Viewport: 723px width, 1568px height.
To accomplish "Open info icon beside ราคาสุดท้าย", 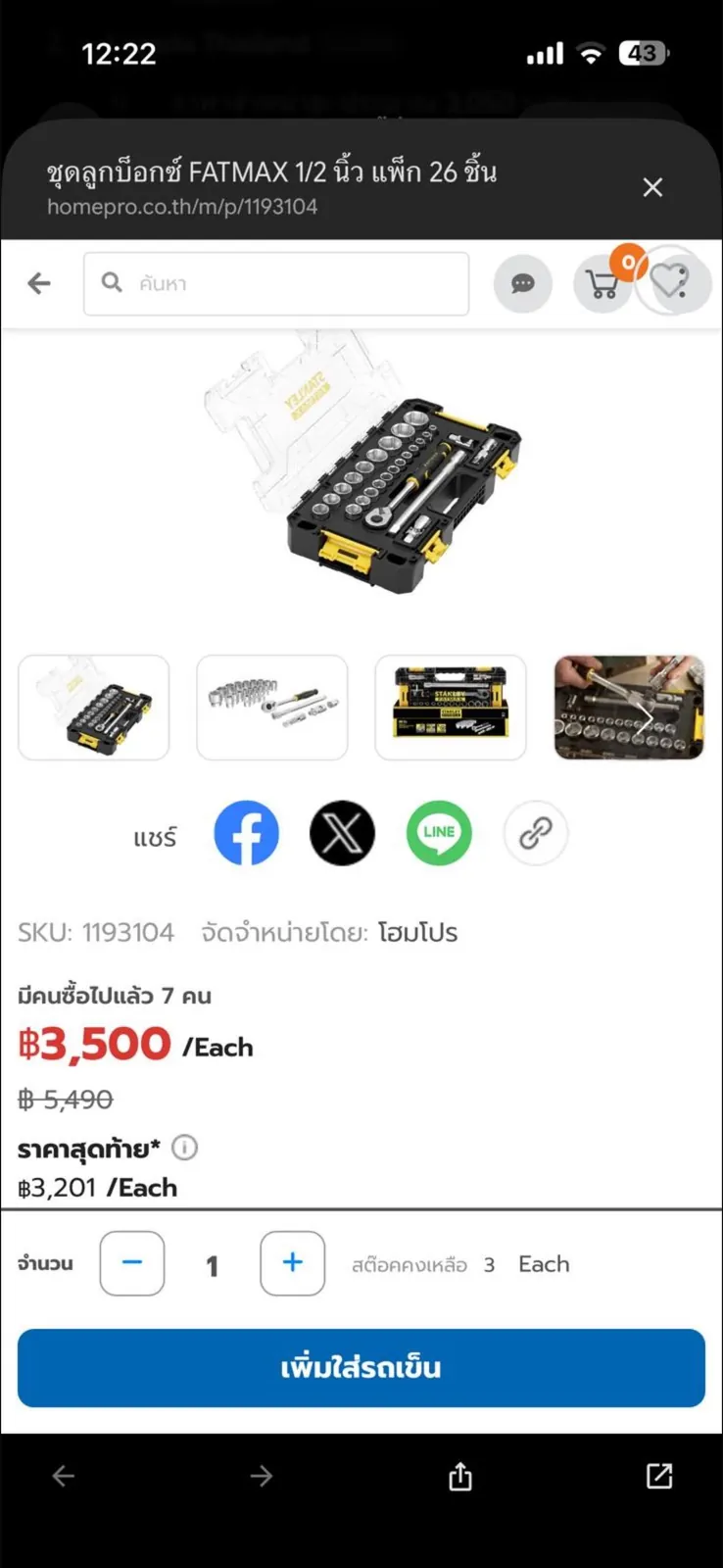I will (x=184, y=1147).
